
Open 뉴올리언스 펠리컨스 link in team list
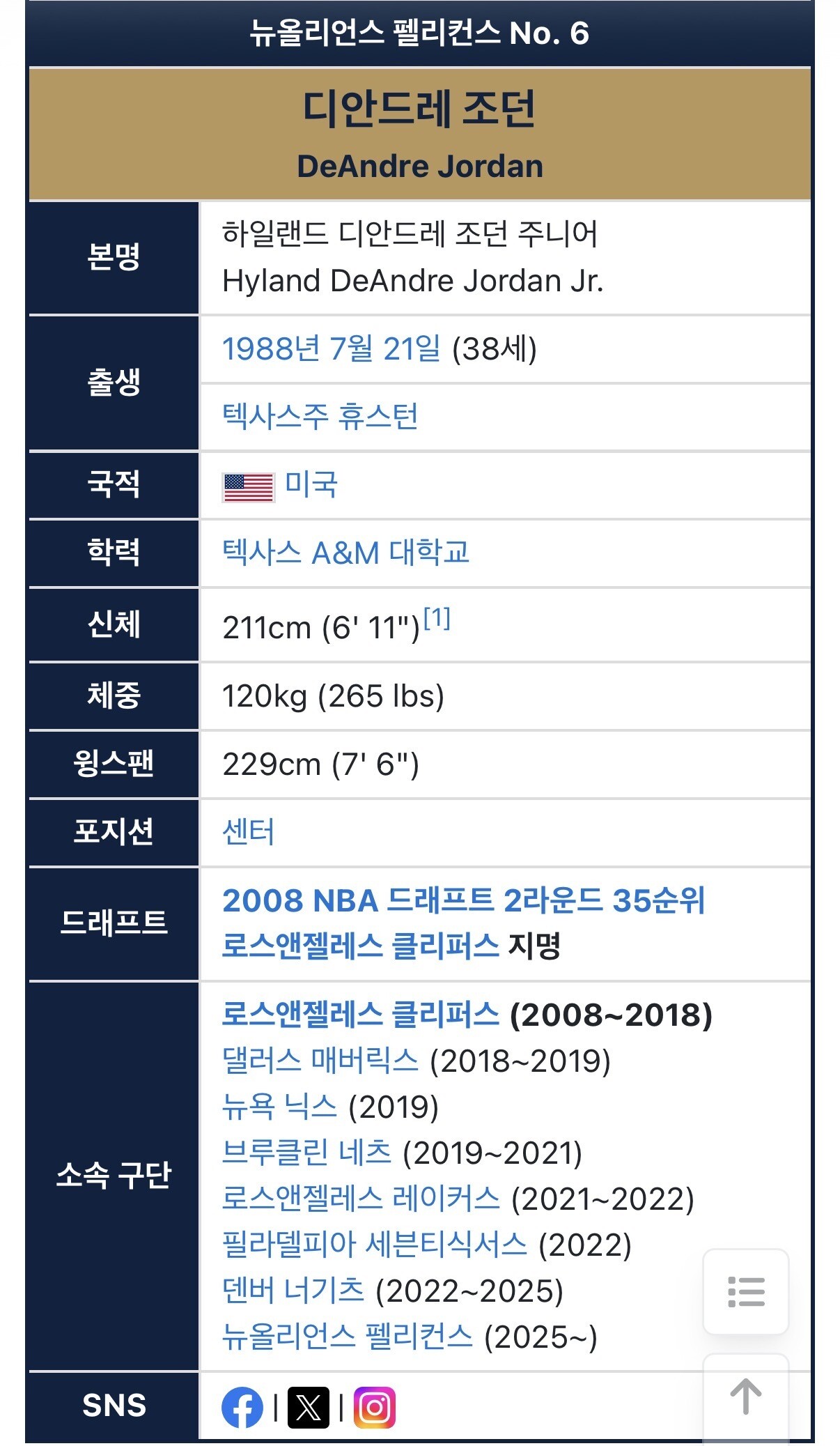(x=347, y=1337)
